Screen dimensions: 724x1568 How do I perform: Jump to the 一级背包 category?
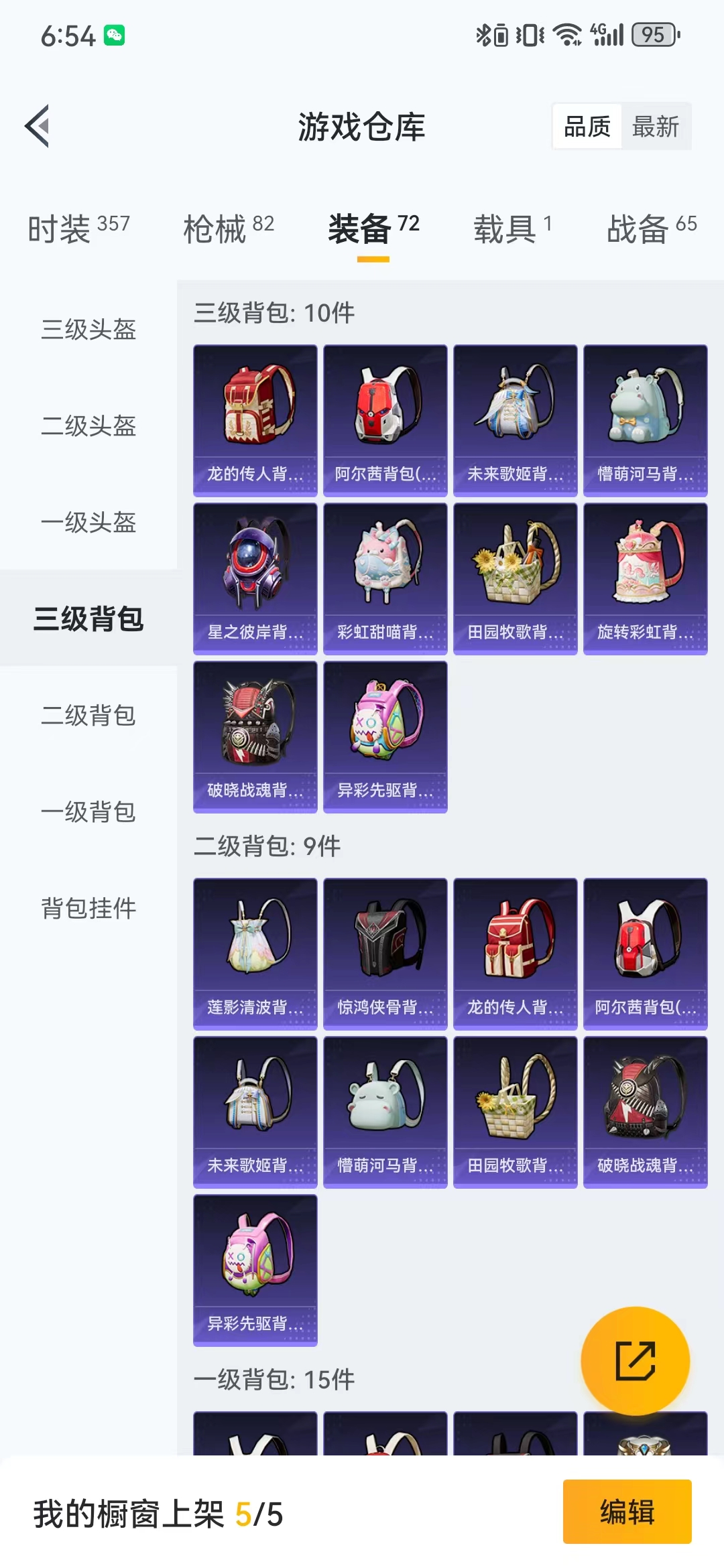[x=88, y=811]
